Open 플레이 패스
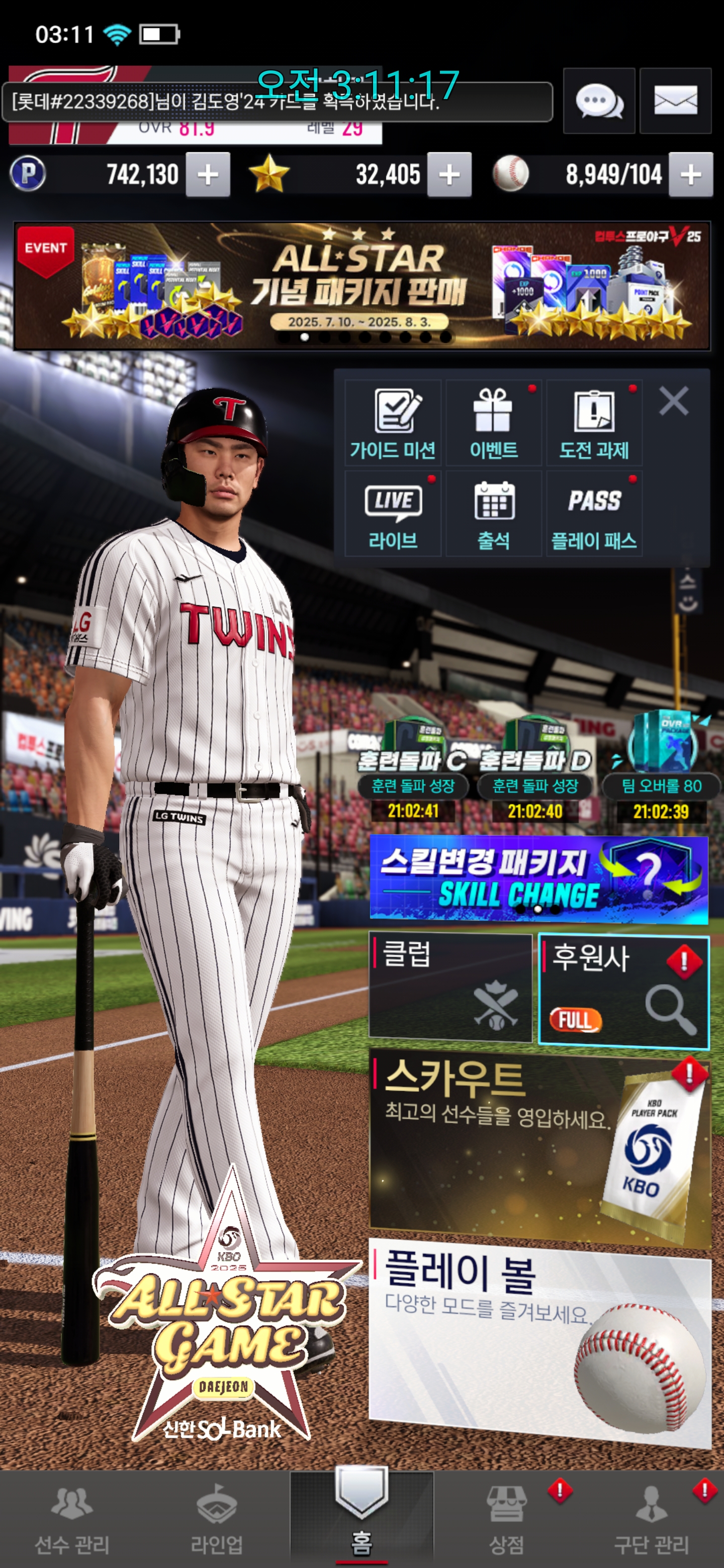 point(594,513)
